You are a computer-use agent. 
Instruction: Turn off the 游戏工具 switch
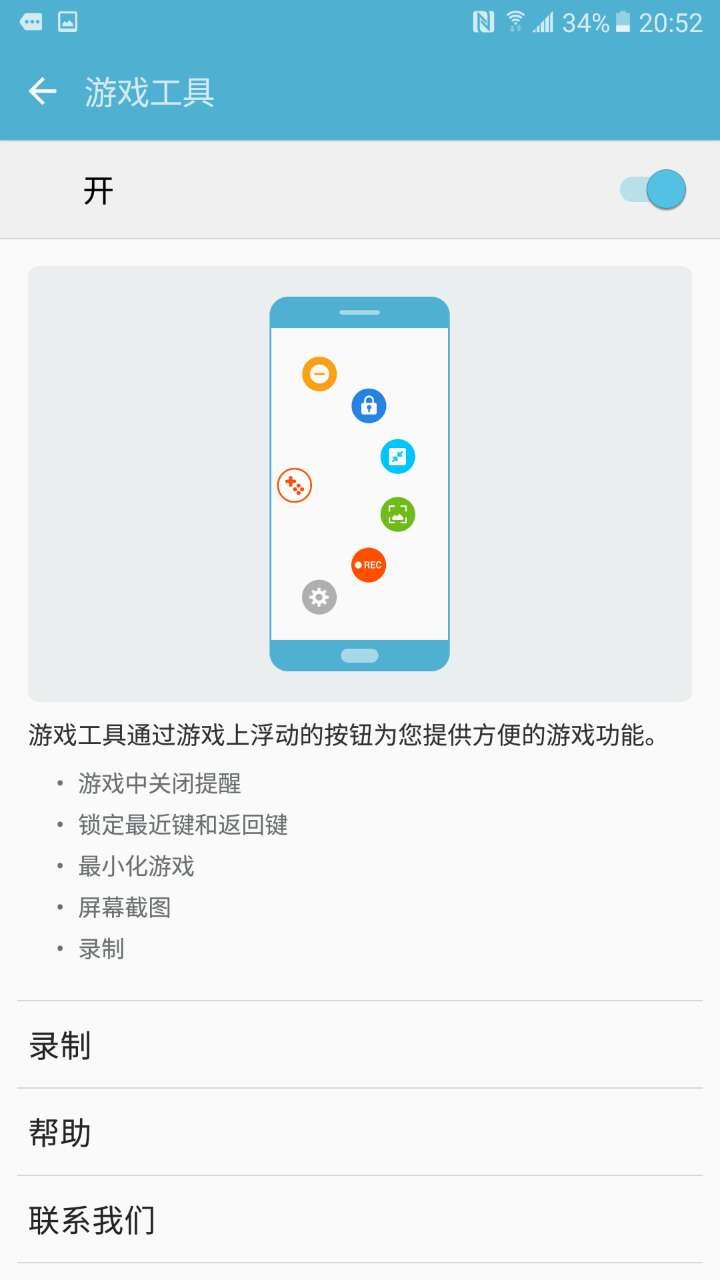coord(653,190)
